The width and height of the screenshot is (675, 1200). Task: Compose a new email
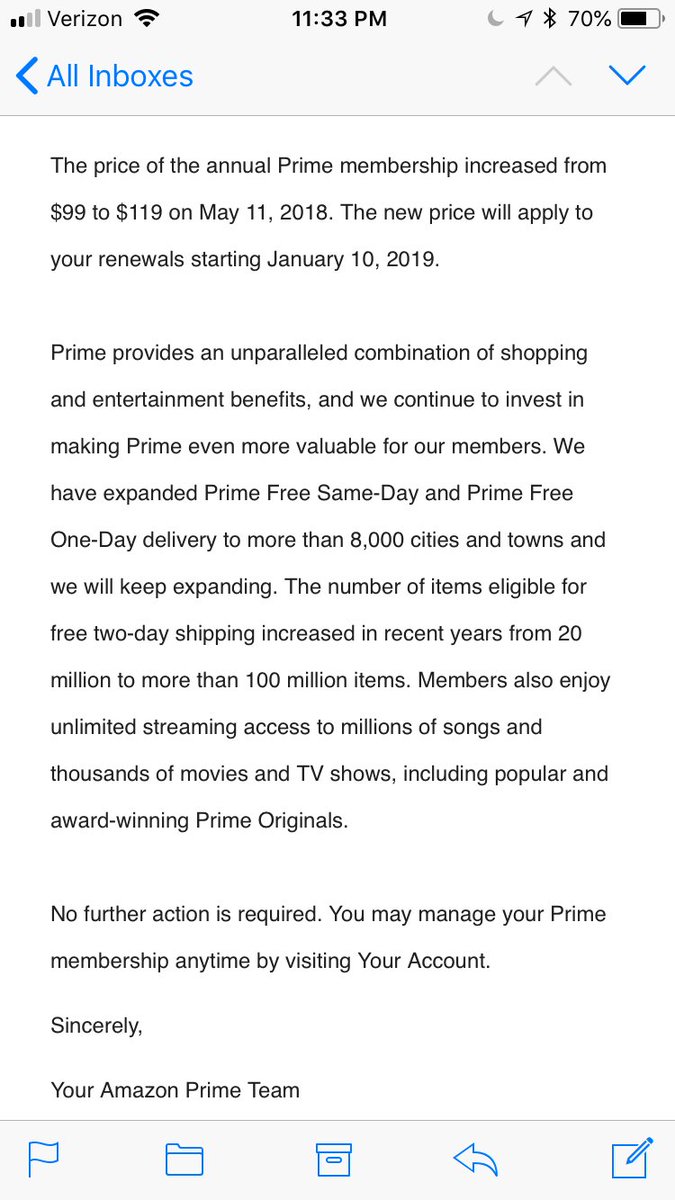[x=631, y=1157]
